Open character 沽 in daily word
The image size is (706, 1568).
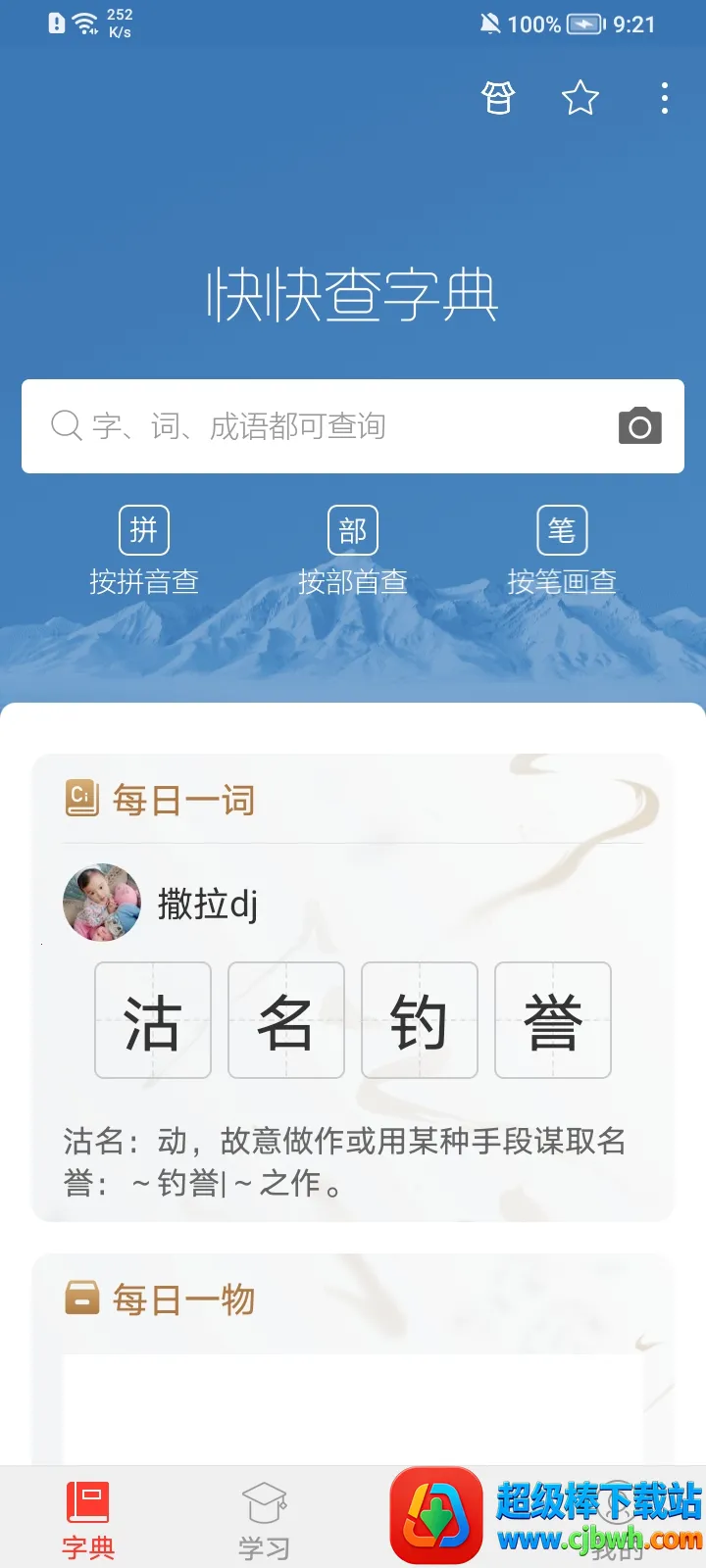click(x=153, y=1020)
